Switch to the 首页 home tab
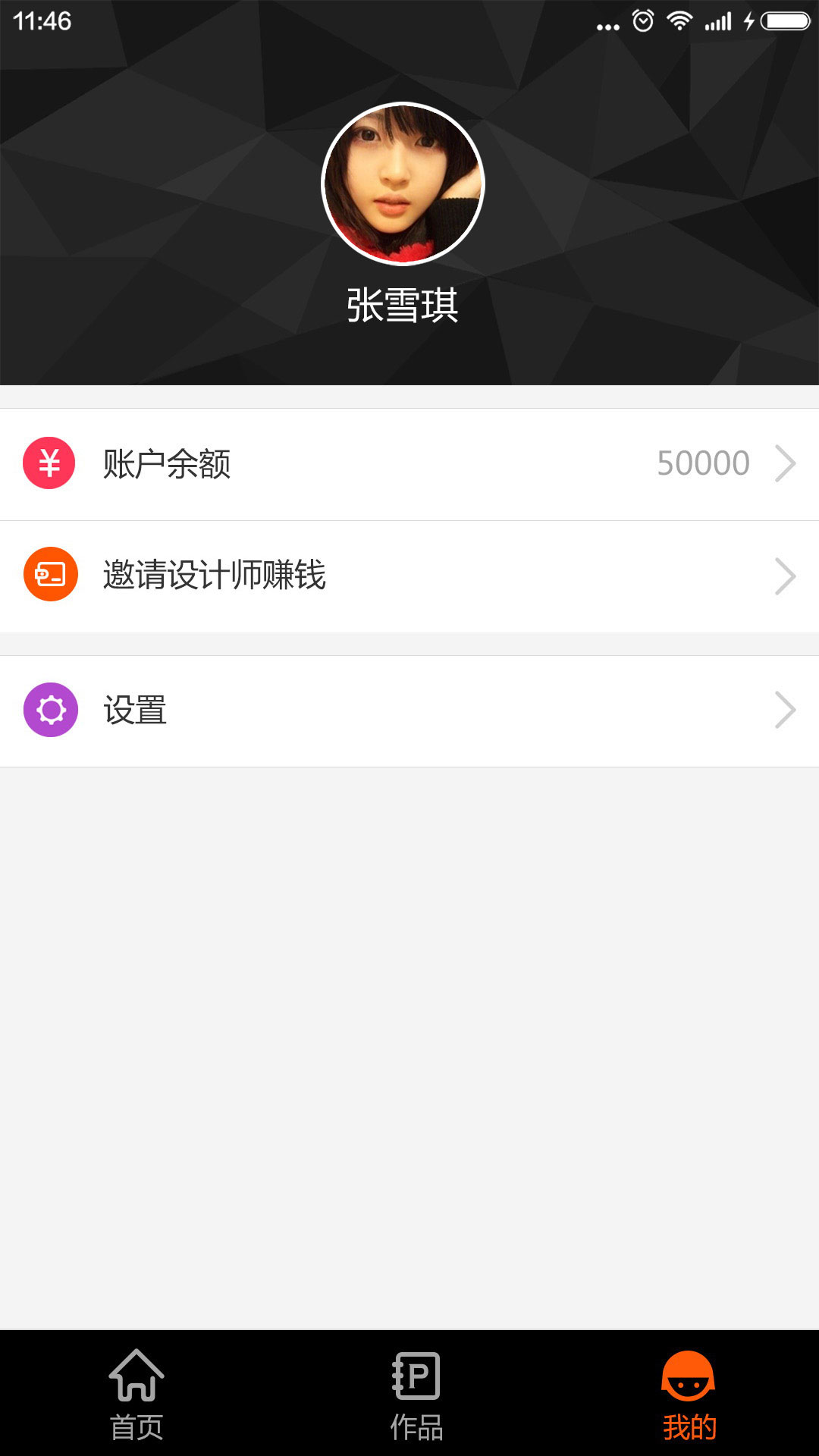 (136, 1394)
